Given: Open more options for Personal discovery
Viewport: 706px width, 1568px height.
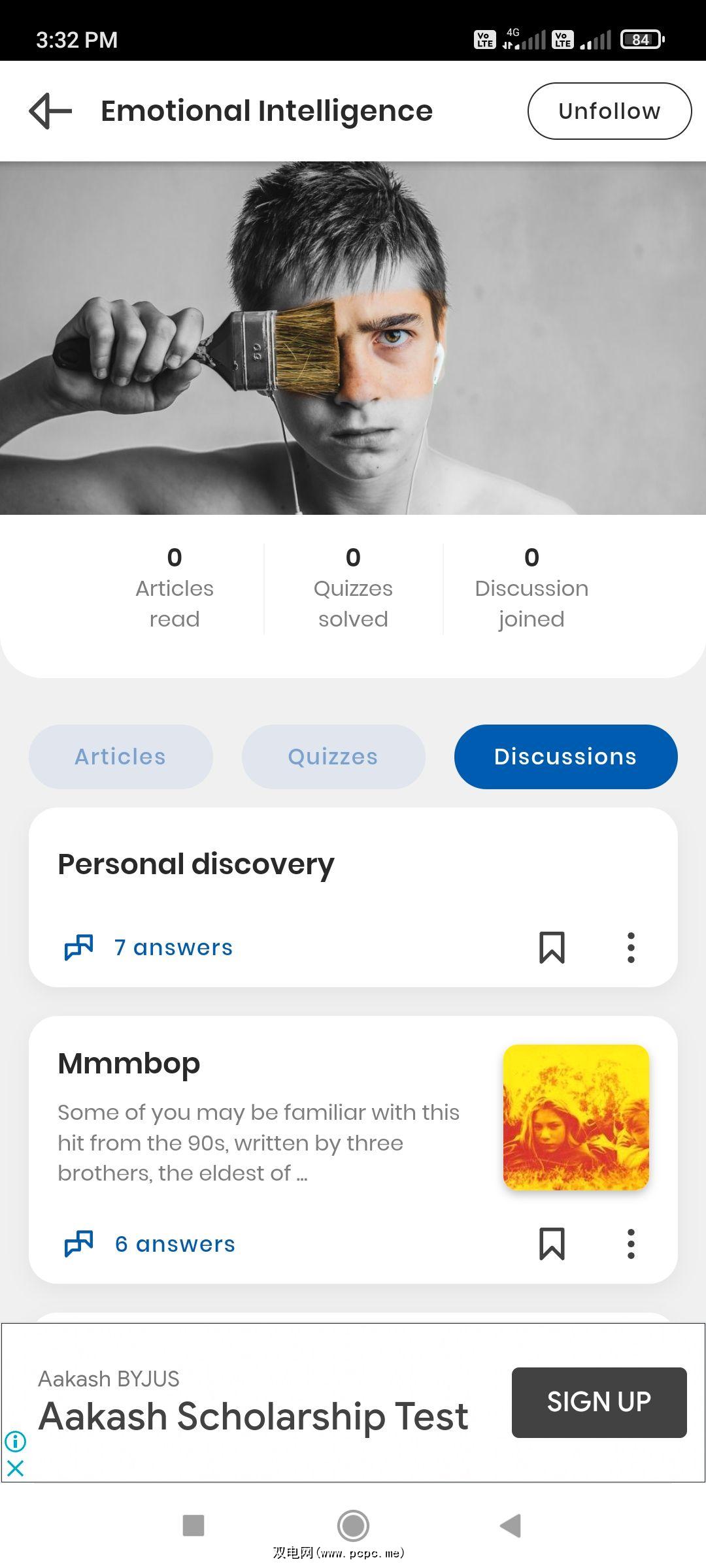Looking at the screenshot, I should [x=631, y=947].
